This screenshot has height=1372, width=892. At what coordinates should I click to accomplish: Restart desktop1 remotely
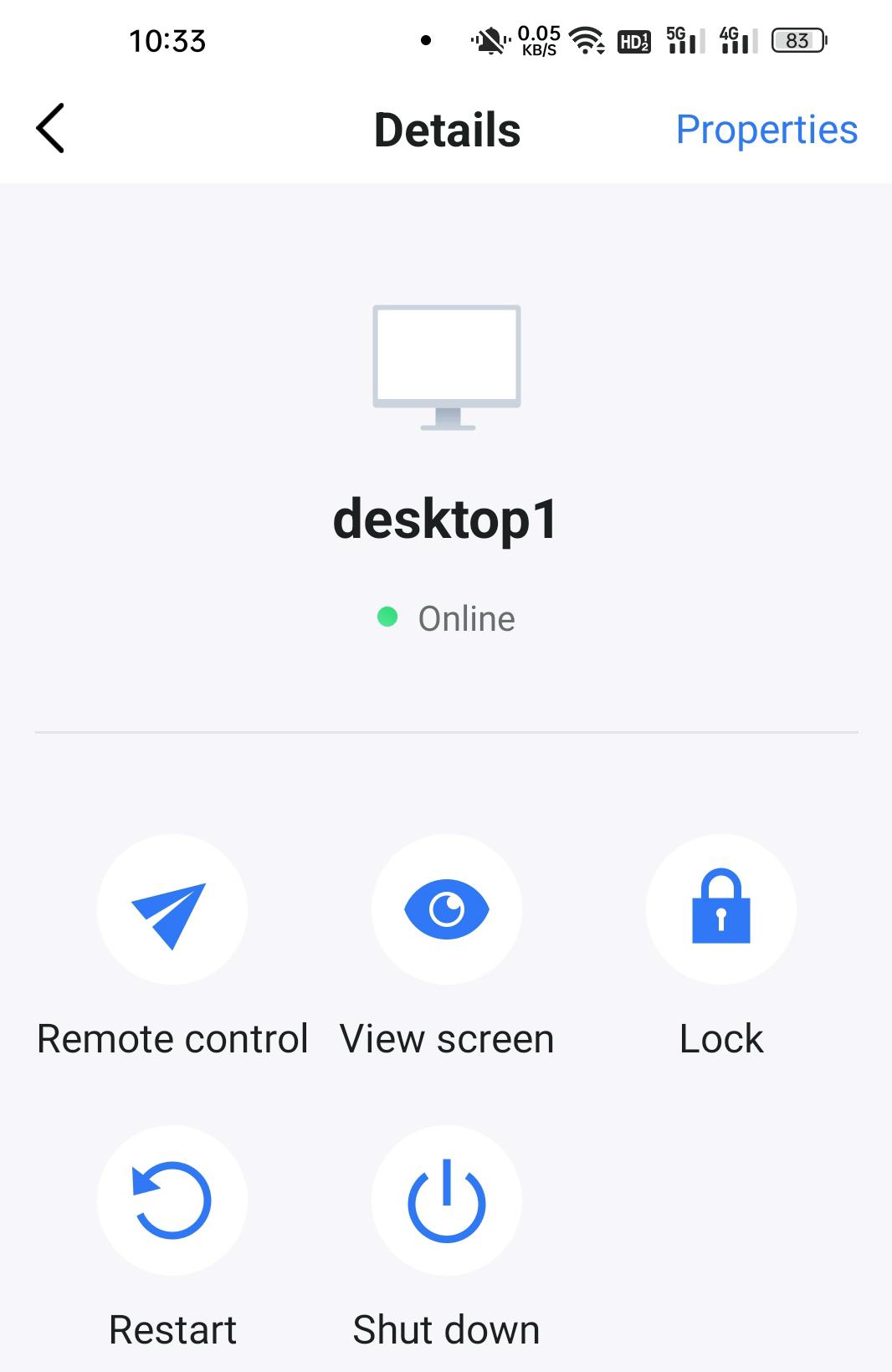[x=172, y=1200]
